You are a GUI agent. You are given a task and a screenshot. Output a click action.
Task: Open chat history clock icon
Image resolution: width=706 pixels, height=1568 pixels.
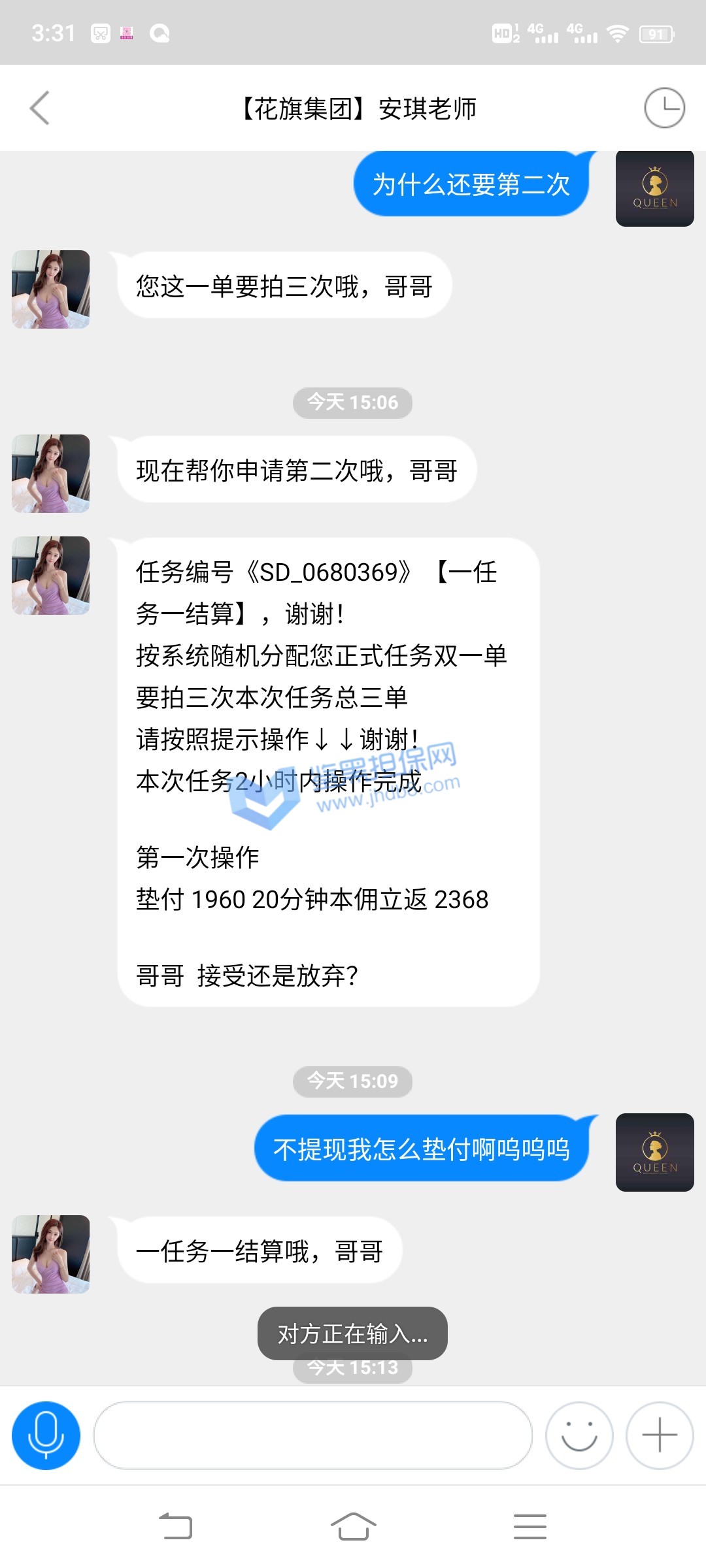coord(664,108)
